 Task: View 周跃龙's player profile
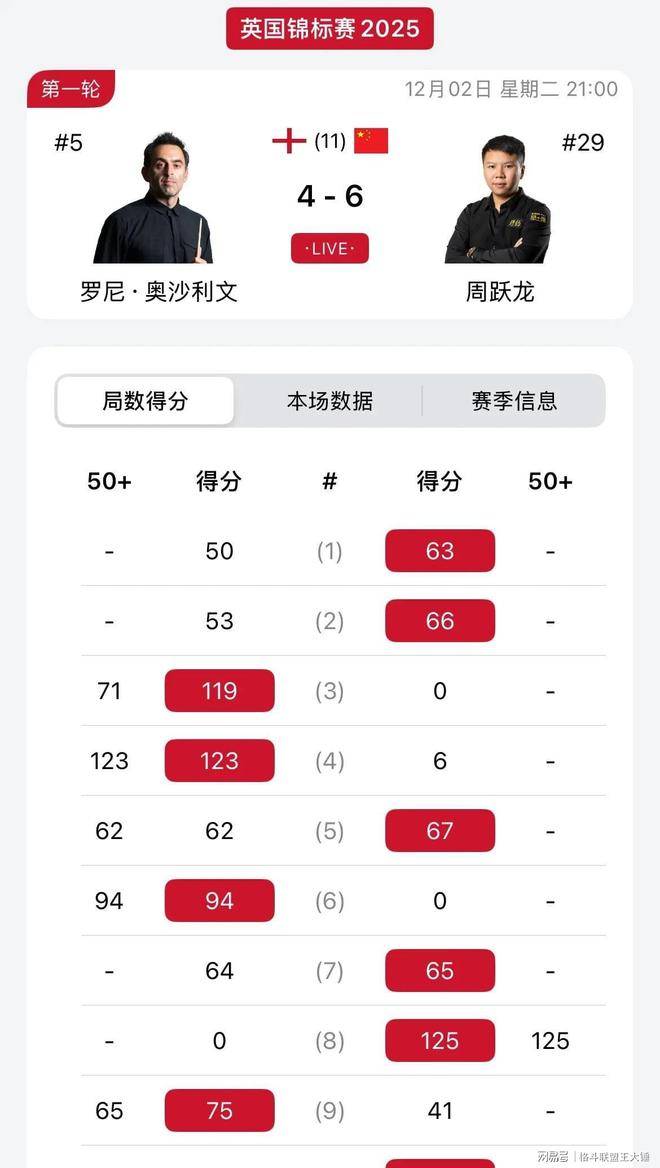point(499,200)
